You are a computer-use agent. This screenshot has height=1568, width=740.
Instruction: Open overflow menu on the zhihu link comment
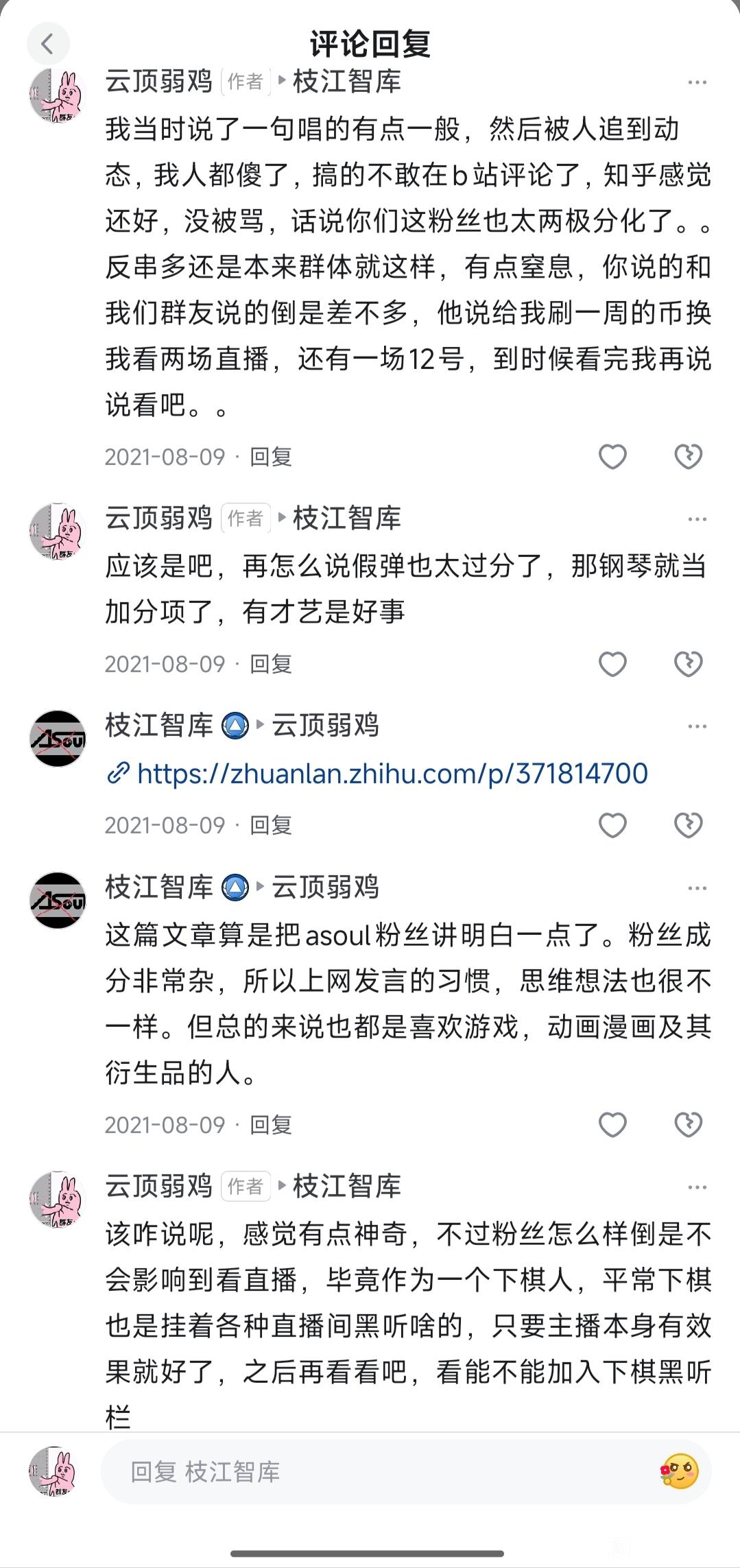[697, 726]
